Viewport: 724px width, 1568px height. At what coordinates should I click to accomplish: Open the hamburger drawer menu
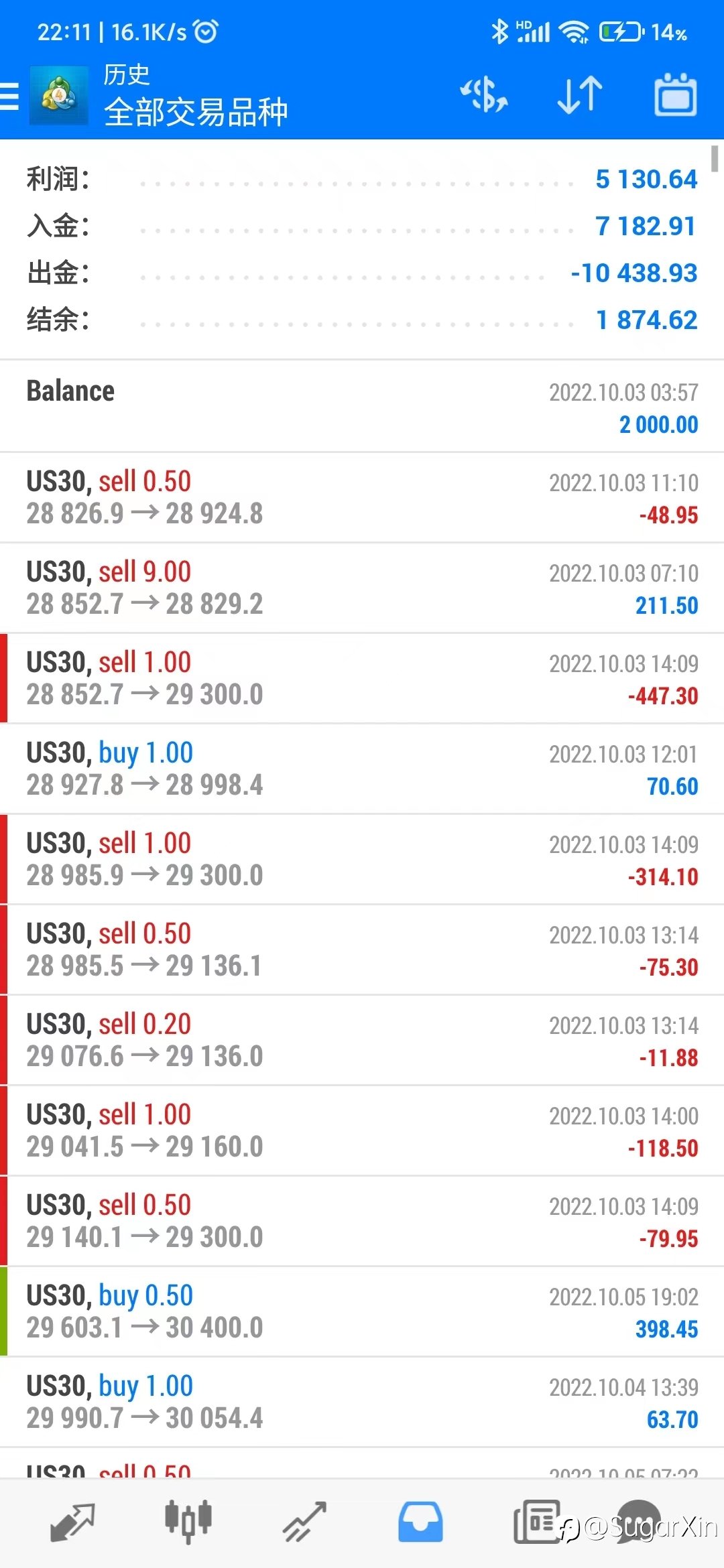pyautogui.click(x=9, y=96)
